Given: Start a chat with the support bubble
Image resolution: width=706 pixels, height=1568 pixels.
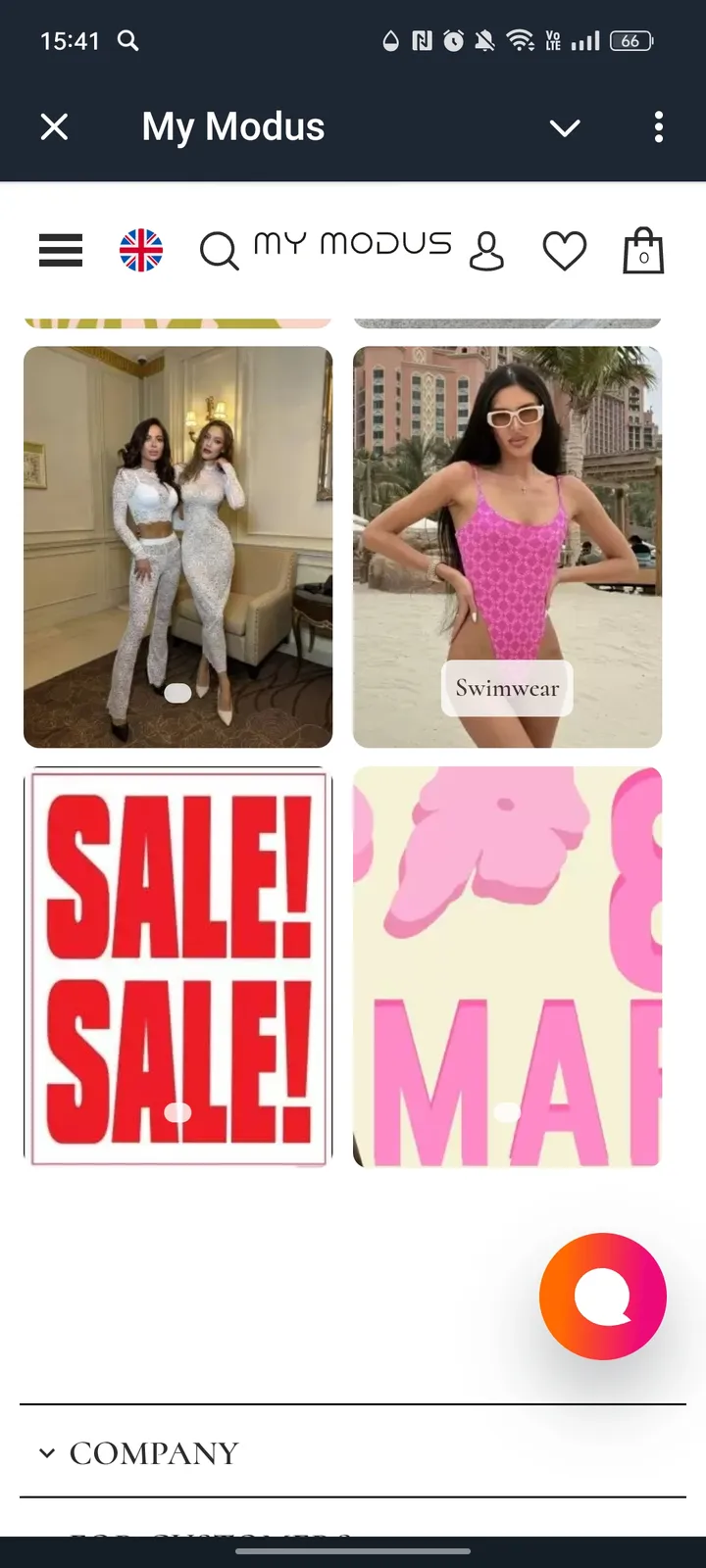Looking at the screenshot, I should click(602, 1296).
